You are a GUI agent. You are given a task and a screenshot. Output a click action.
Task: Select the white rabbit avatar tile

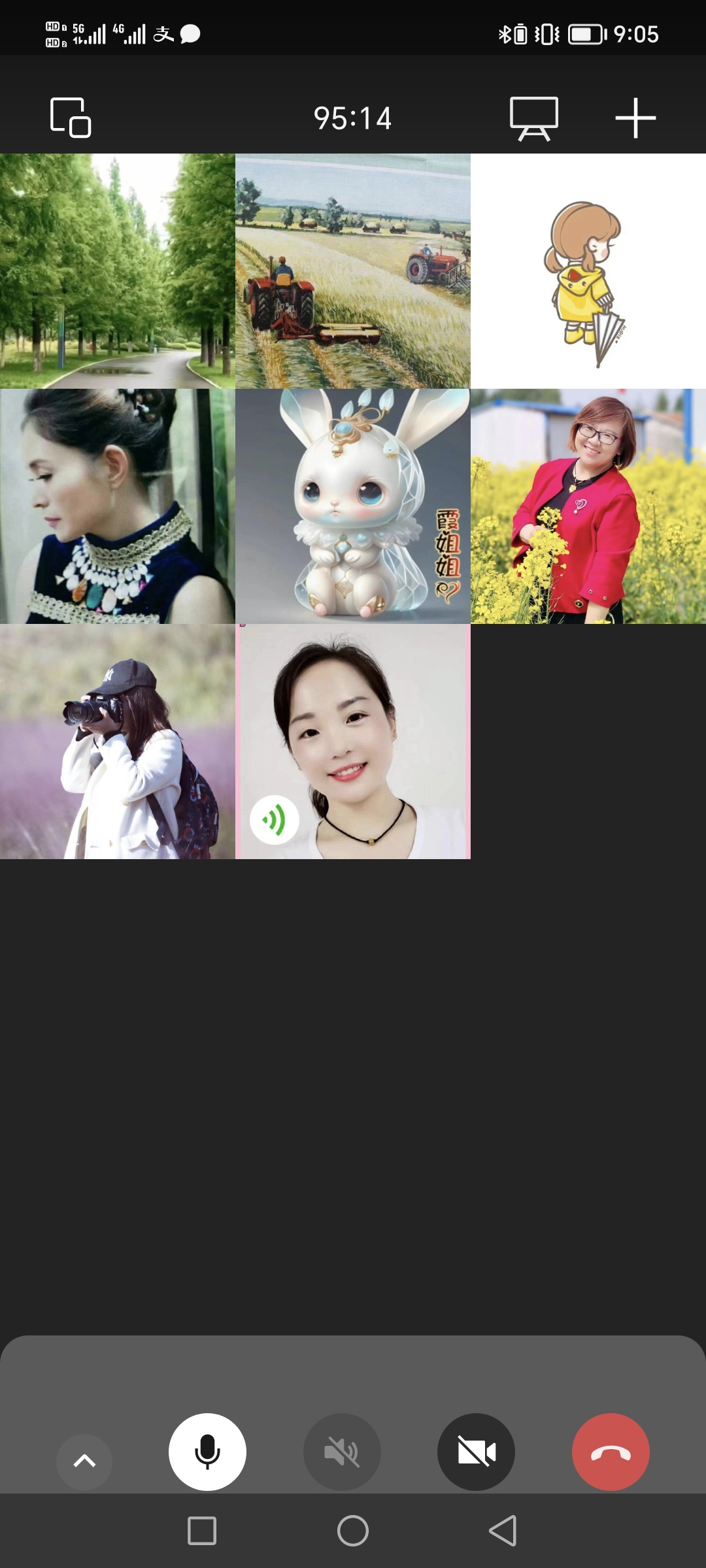[353, 506]
